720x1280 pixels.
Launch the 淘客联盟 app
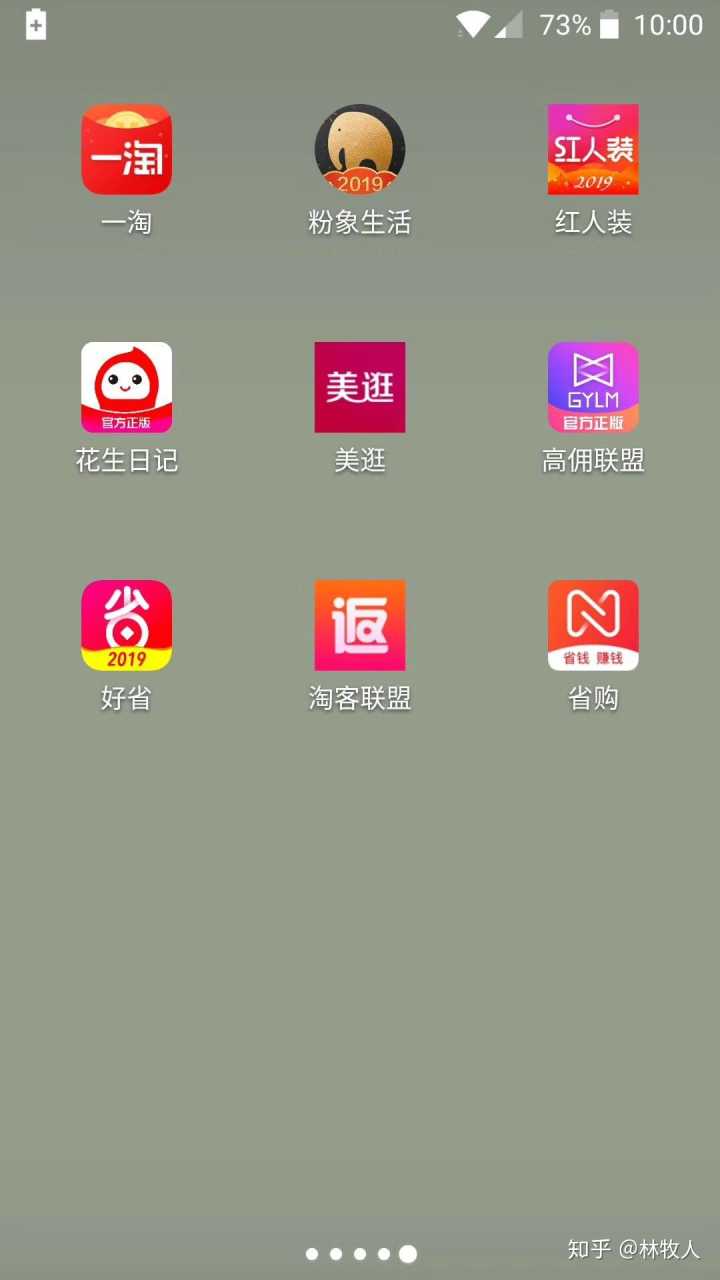[360, 626]
